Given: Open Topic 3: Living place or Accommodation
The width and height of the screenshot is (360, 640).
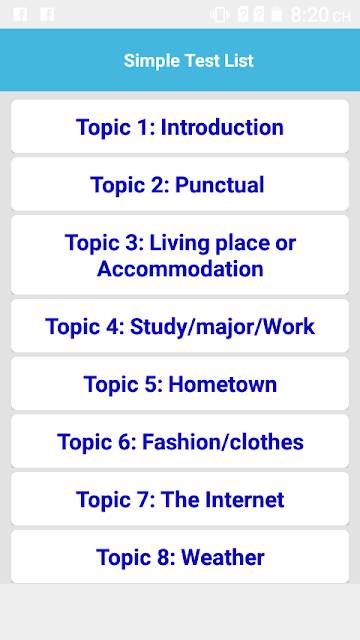Looking at the screenshot, I should pos(180,255).
